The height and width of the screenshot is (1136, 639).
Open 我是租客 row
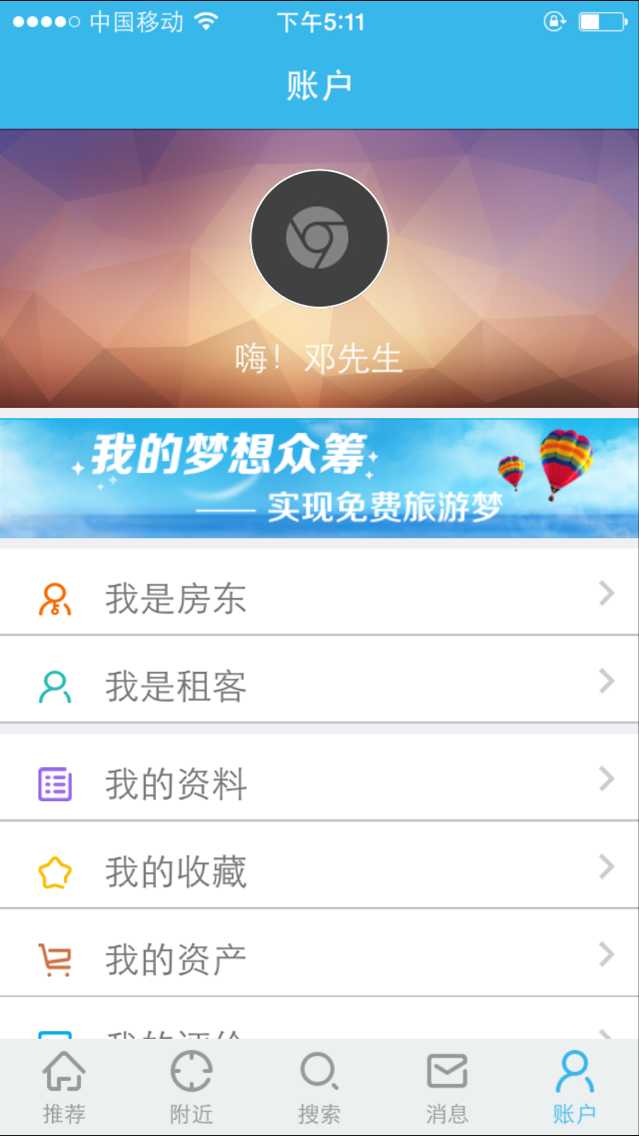[x=319, y=685]
